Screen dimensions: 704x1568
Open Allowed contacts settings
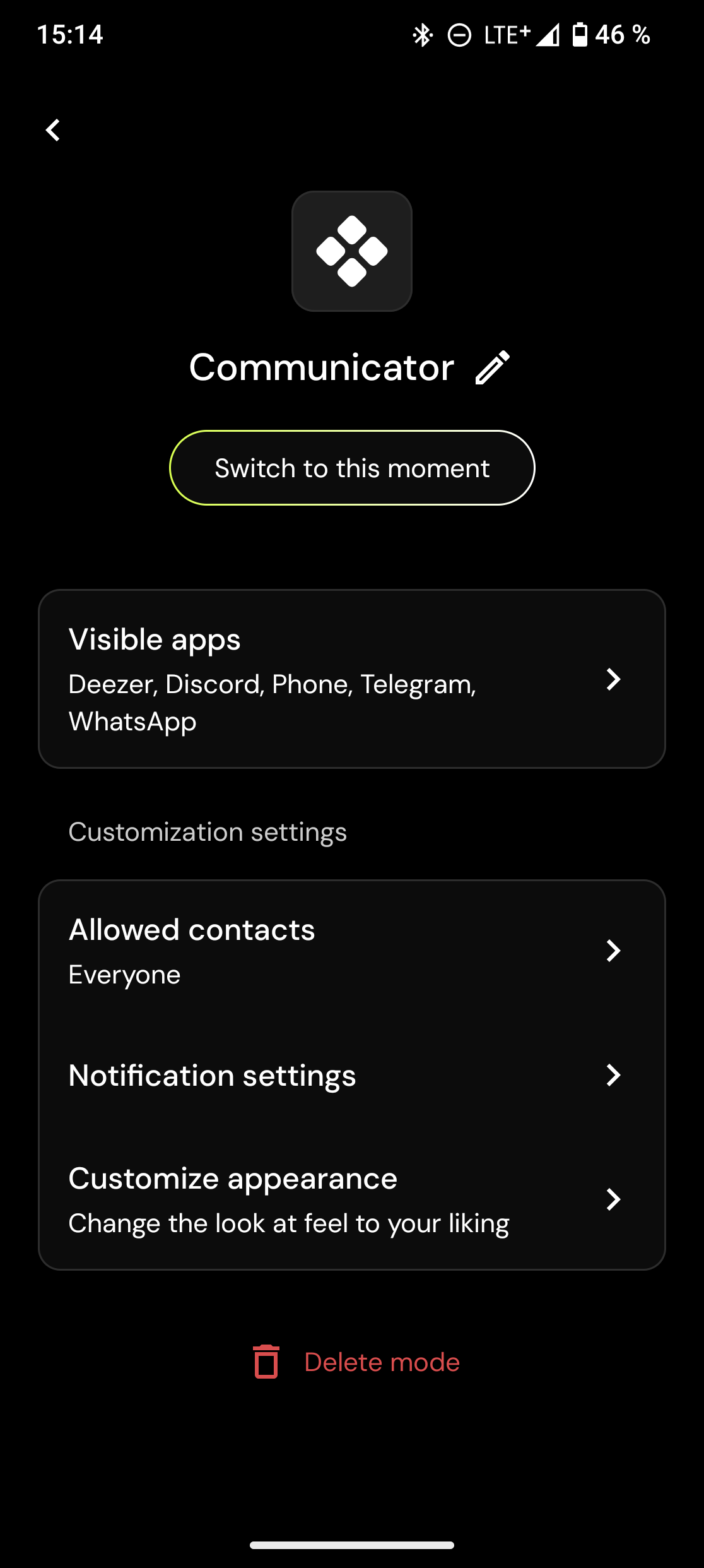(352, 951)
